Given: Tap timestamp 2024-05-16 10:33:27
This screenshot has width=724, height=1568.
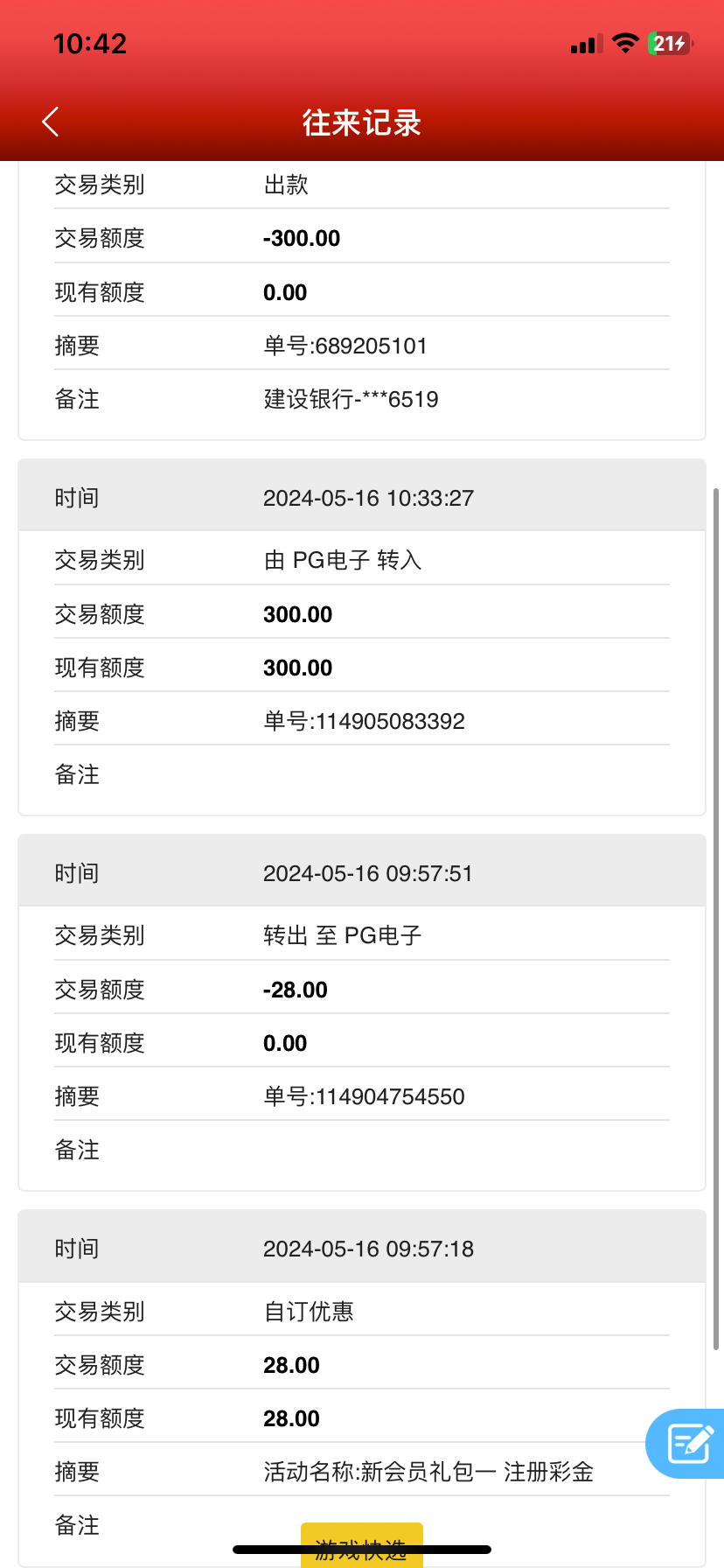Looking at the screenshot, I should pyautogui.click(x=368, y=497).
